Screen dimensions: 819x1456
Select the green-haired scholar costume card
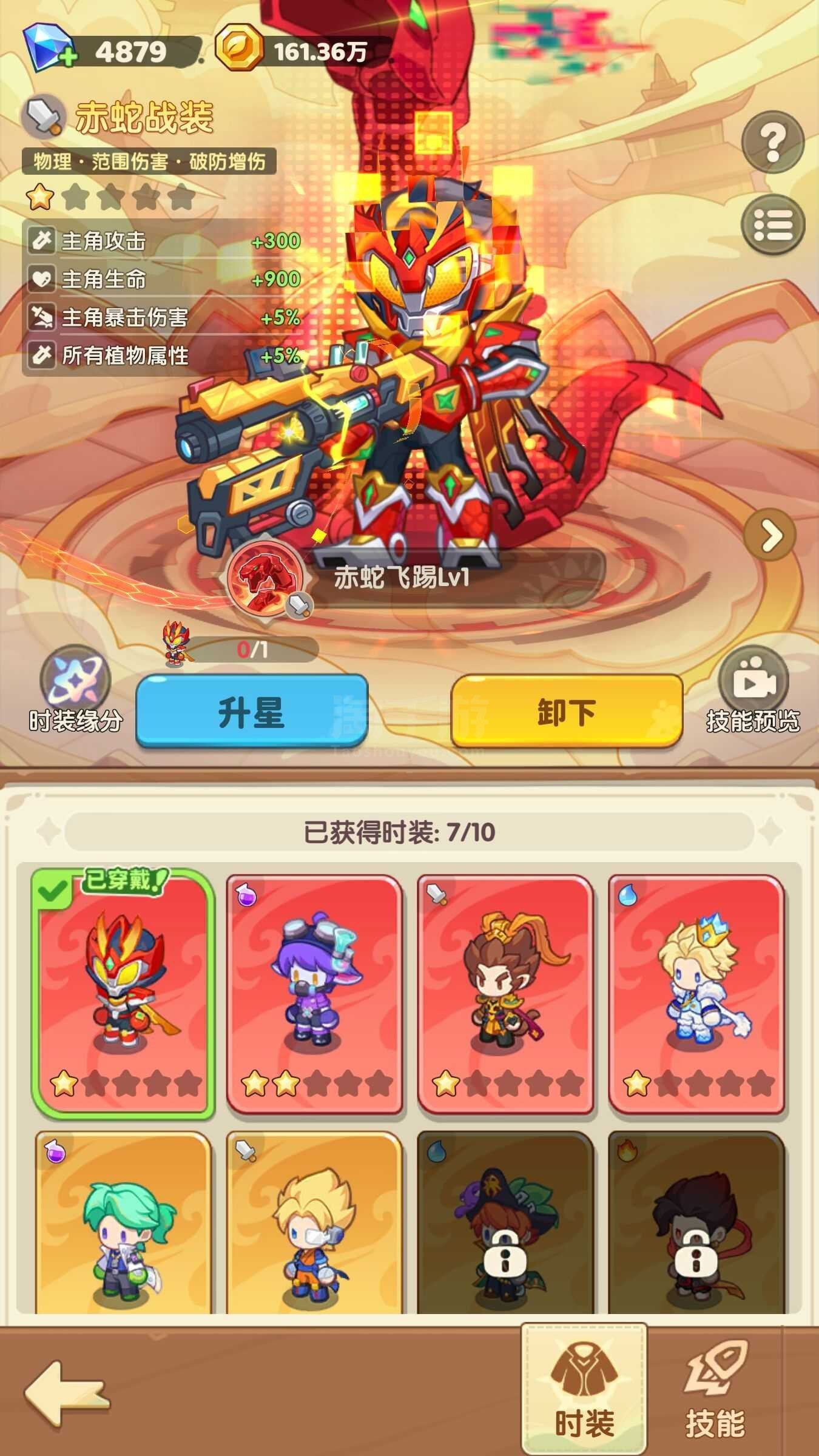point(123,1223)
